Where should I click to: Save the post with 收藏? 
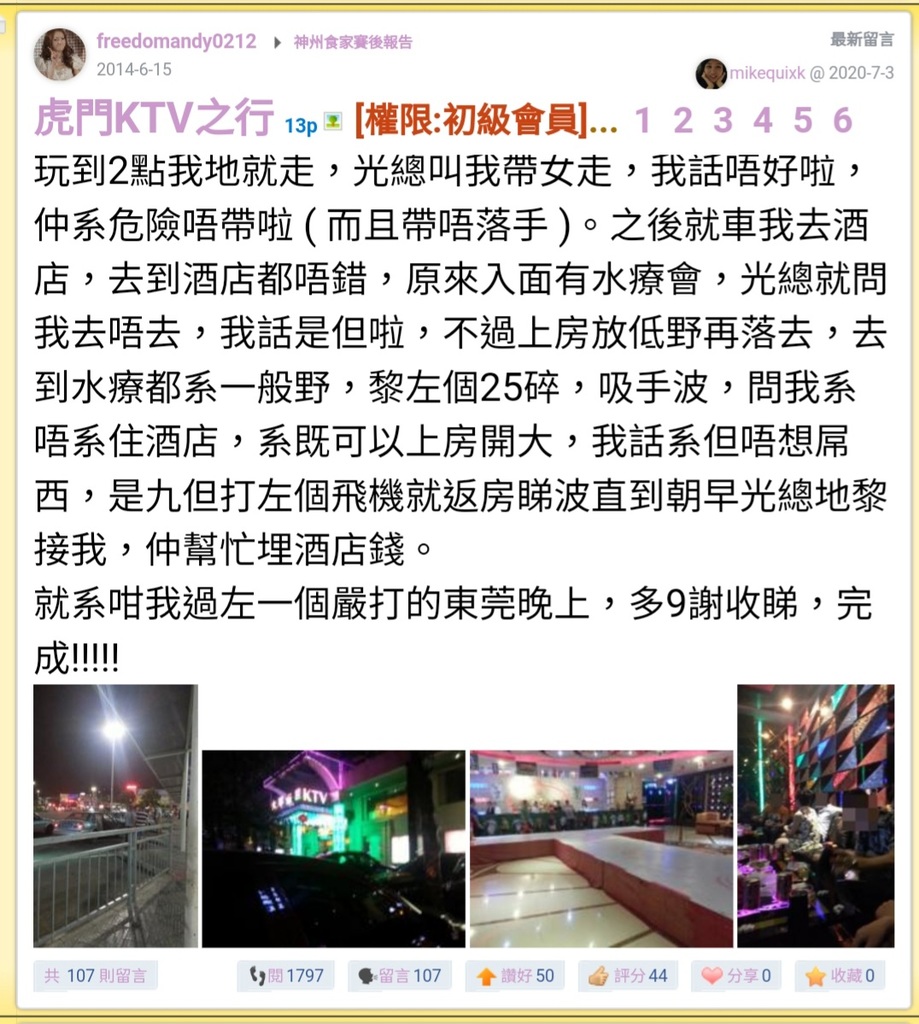(841, 976)
